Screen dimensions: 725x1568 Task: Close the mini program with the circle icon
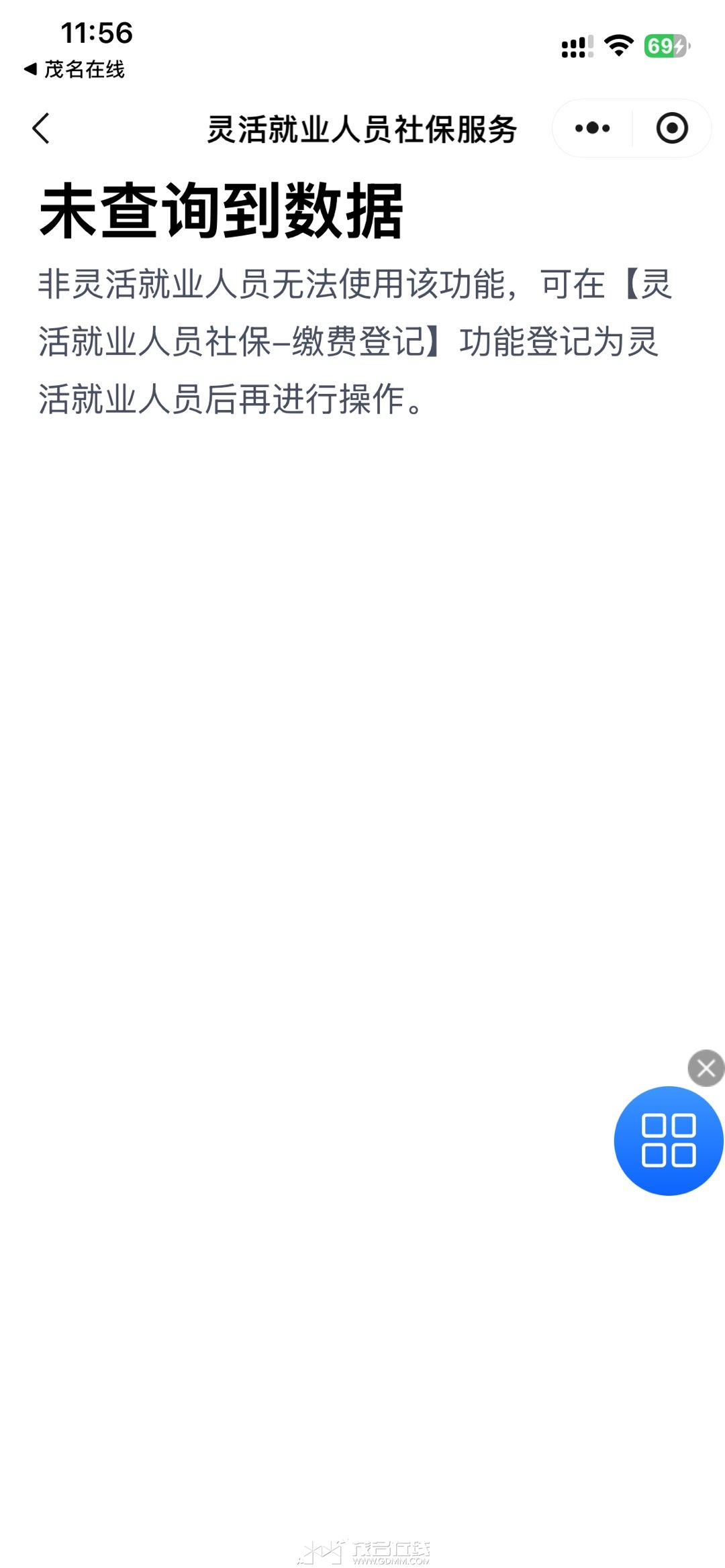[x=672, y=128]
